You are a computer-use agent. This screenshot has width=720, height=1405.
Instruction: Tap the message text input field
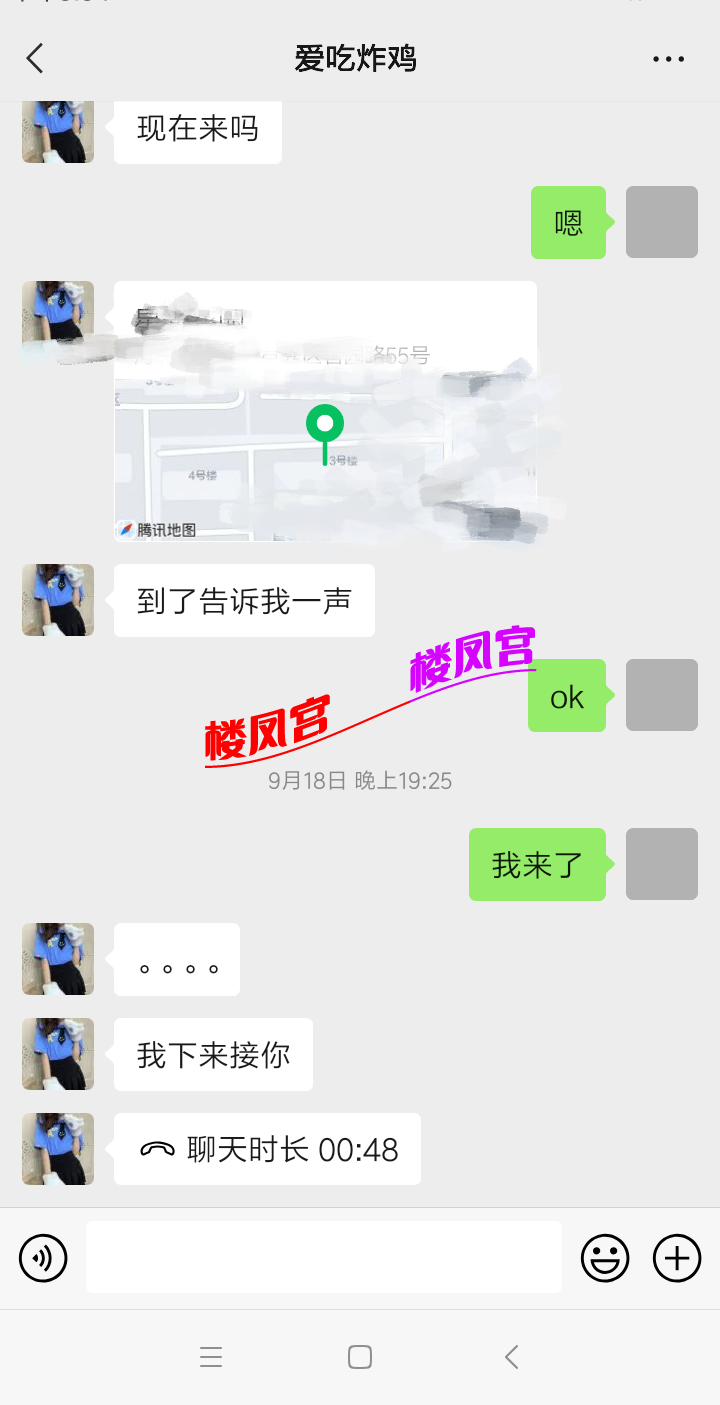tap(322, 1257)
